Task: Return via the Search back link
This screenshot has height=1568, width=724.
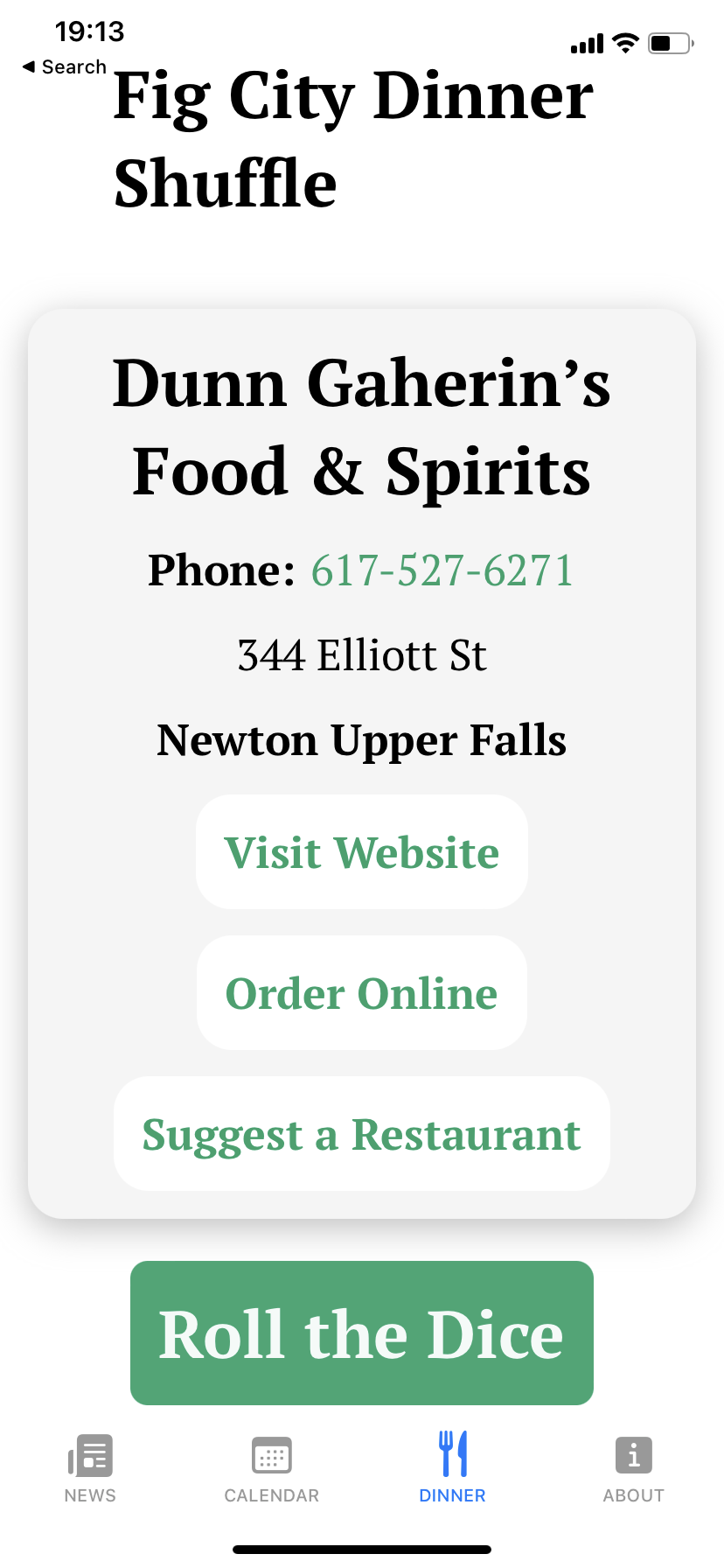Action: pyautogui.click(x=64, y=66)
